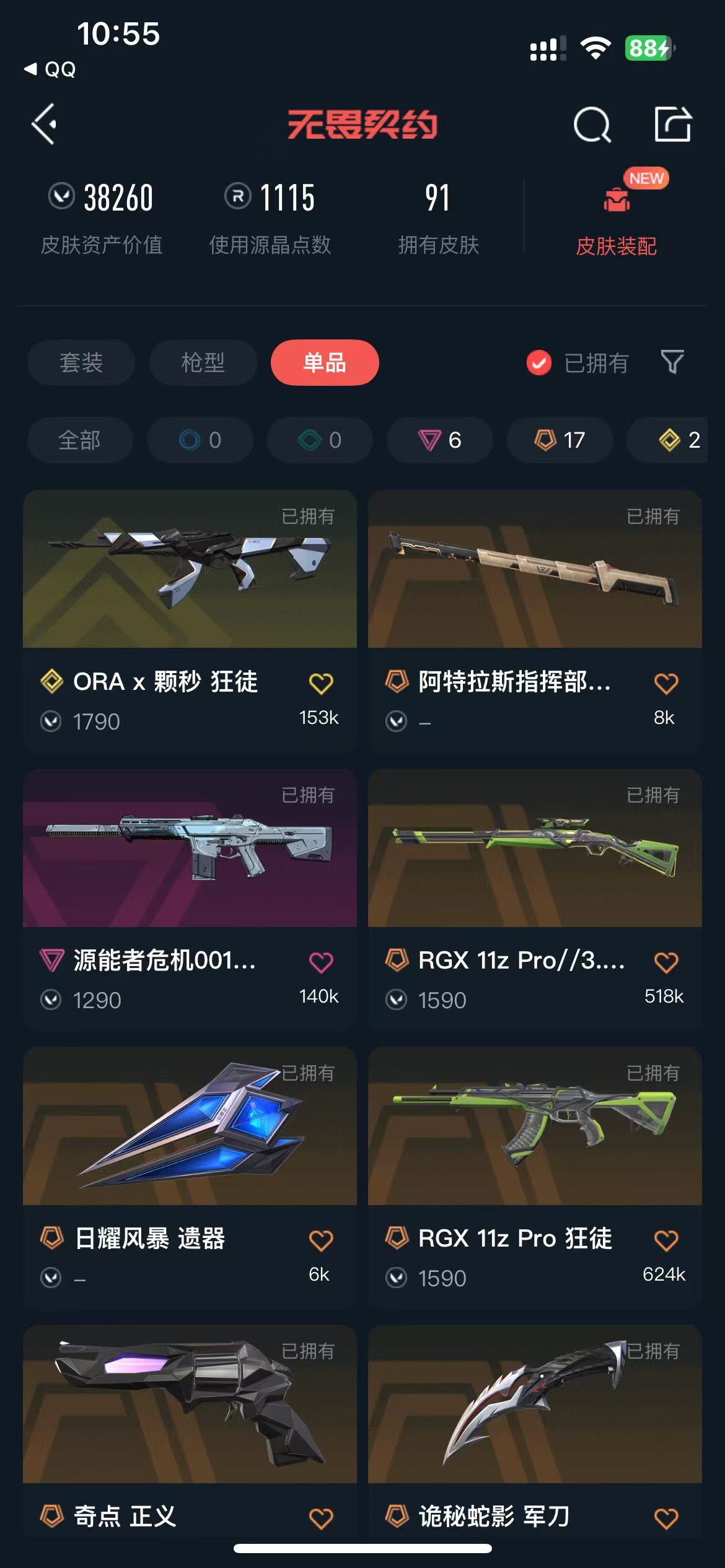Favorite the RGX 11z Pro//3 skin
725x1568 pixels.
(x=666, y=962)
